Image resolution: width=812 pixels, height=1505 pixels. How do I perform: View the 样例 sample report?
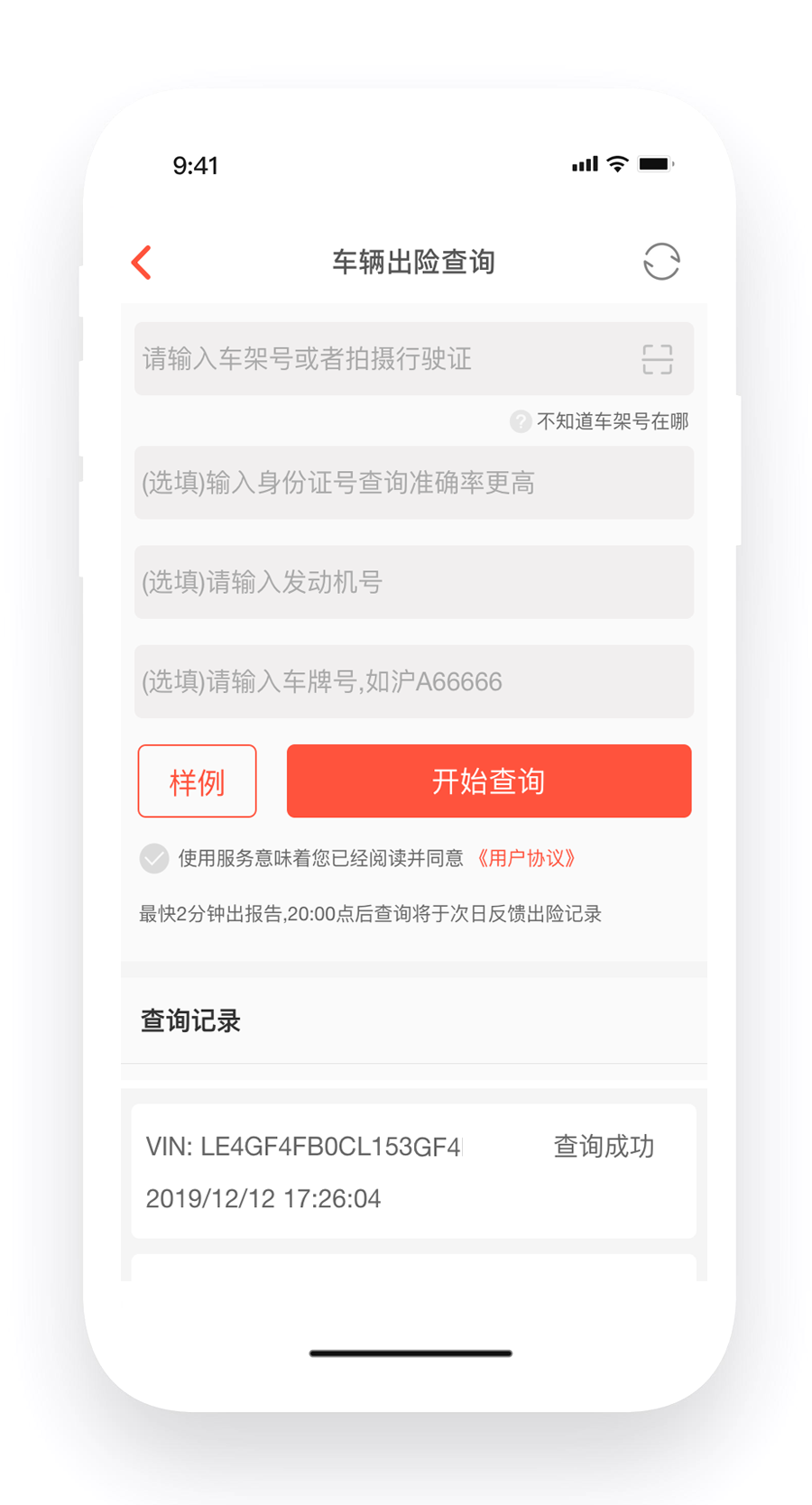[x=197, y=781]
